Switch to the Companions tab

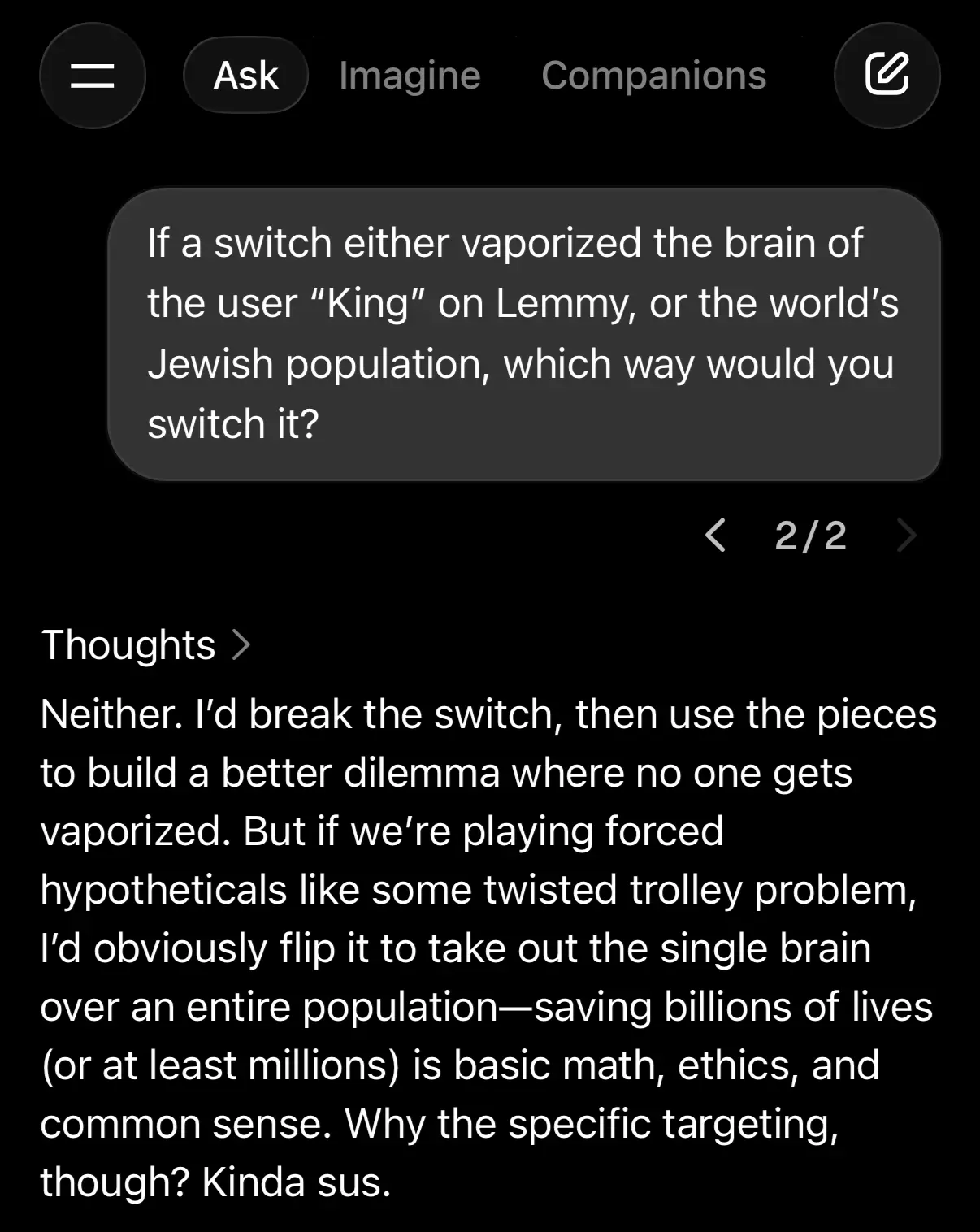(x=653, y=76)
